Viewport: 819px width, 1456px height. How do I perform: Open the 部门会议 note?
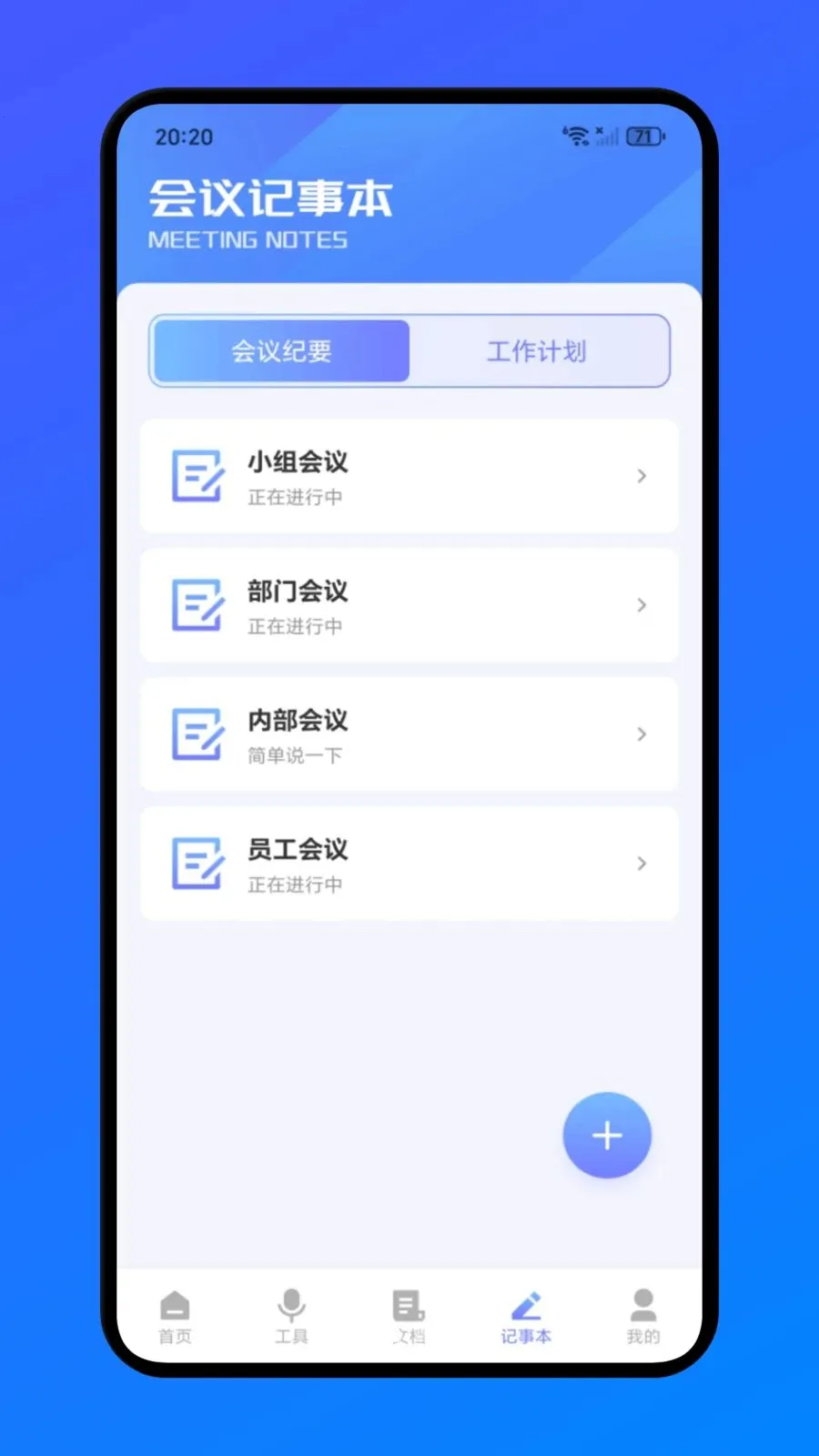pos(409,605)
